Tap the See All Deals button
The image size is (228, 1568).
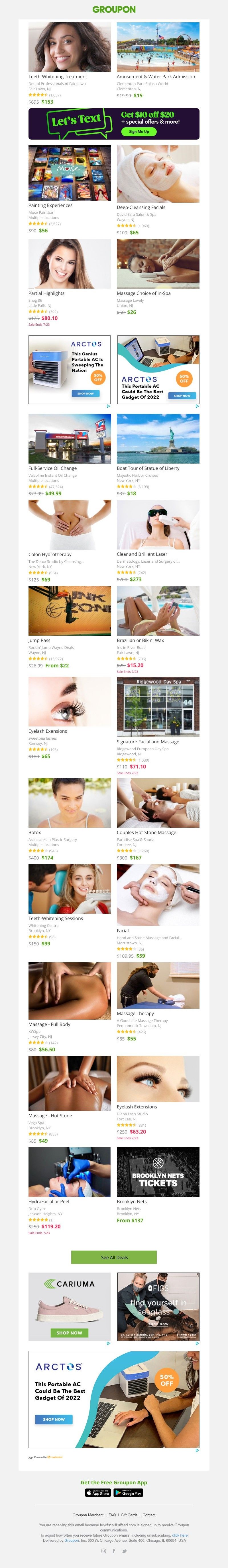[x=114, y=1257]
